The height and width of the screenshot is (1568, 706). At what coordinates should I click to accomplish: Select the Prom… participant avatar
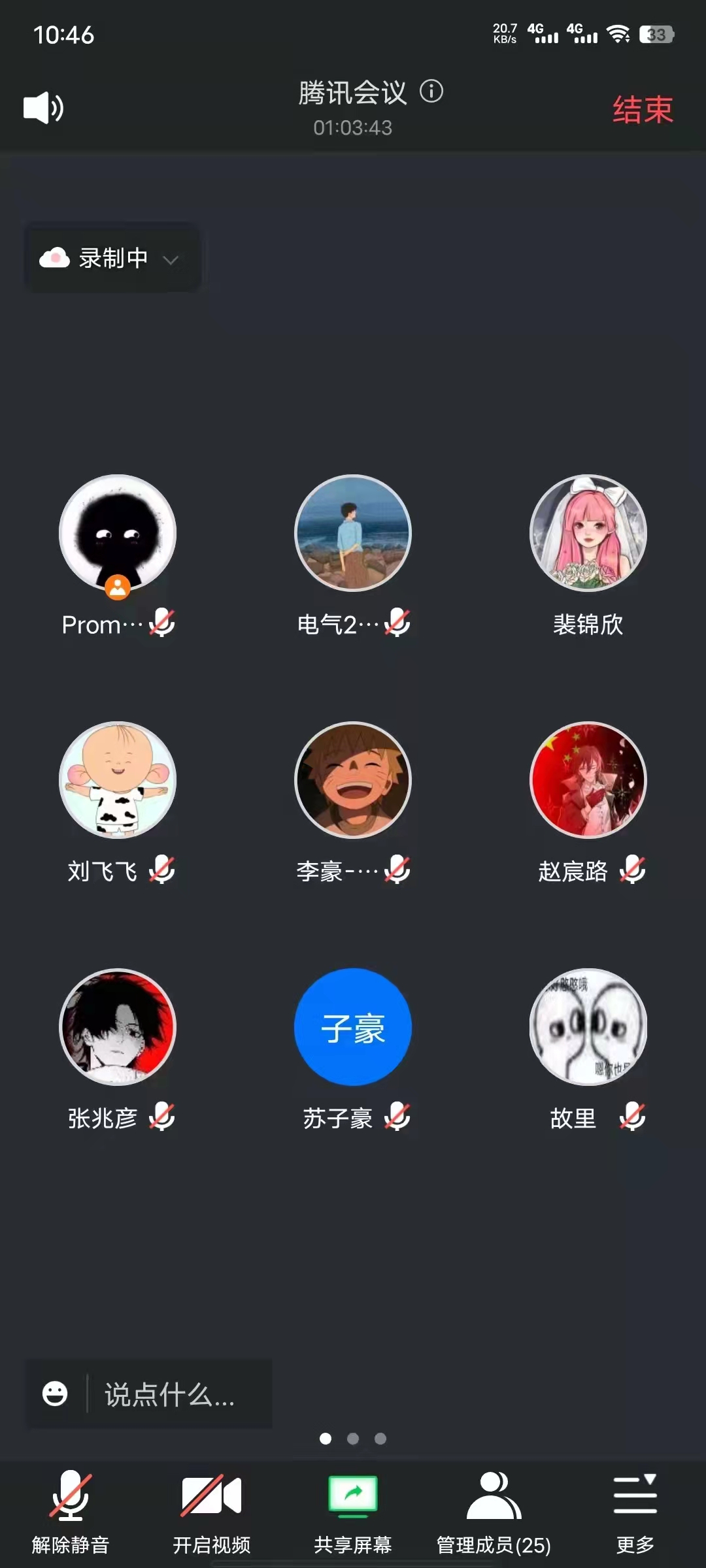pyautogui.click(x=118, y=533)
